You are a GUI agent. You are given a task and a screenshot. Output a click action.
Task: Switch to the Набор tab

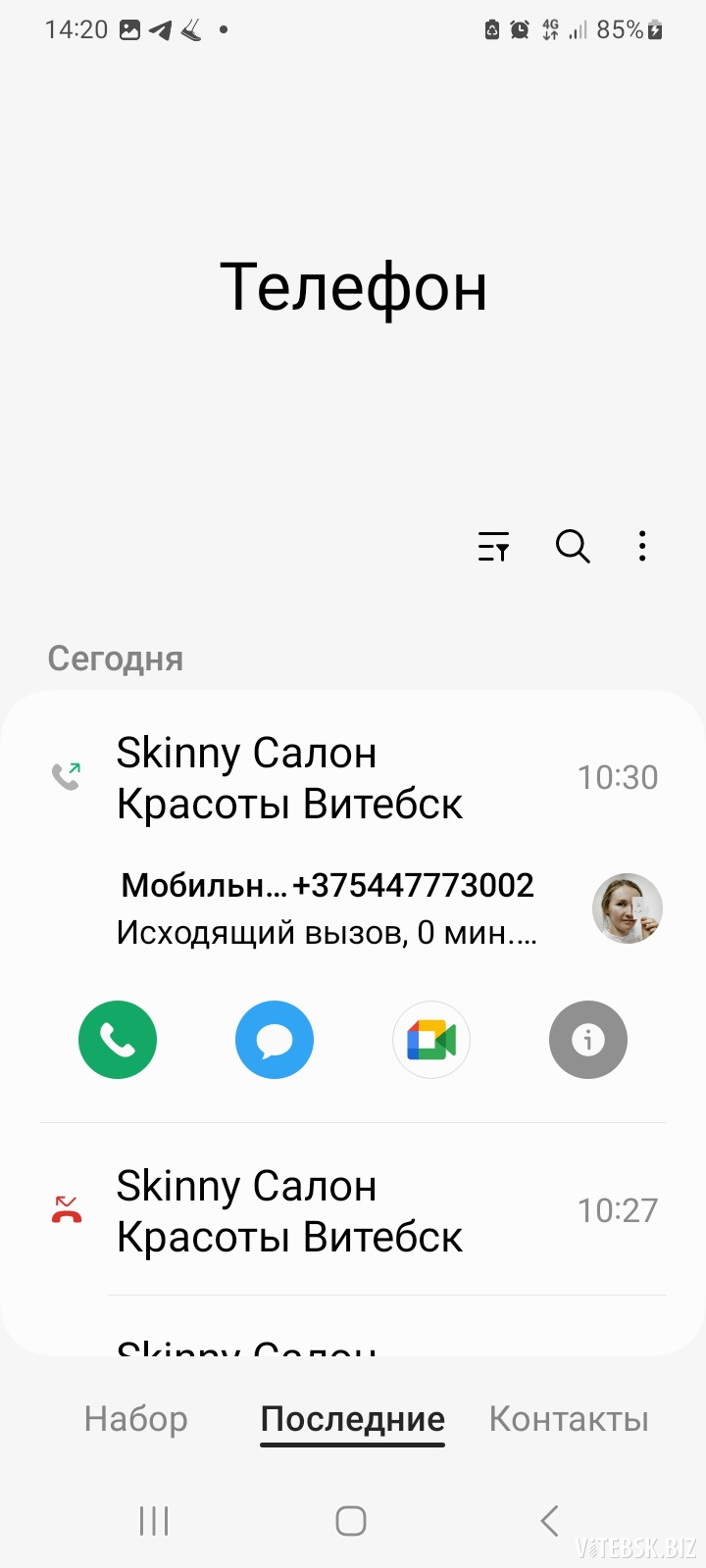[135, 1419]
